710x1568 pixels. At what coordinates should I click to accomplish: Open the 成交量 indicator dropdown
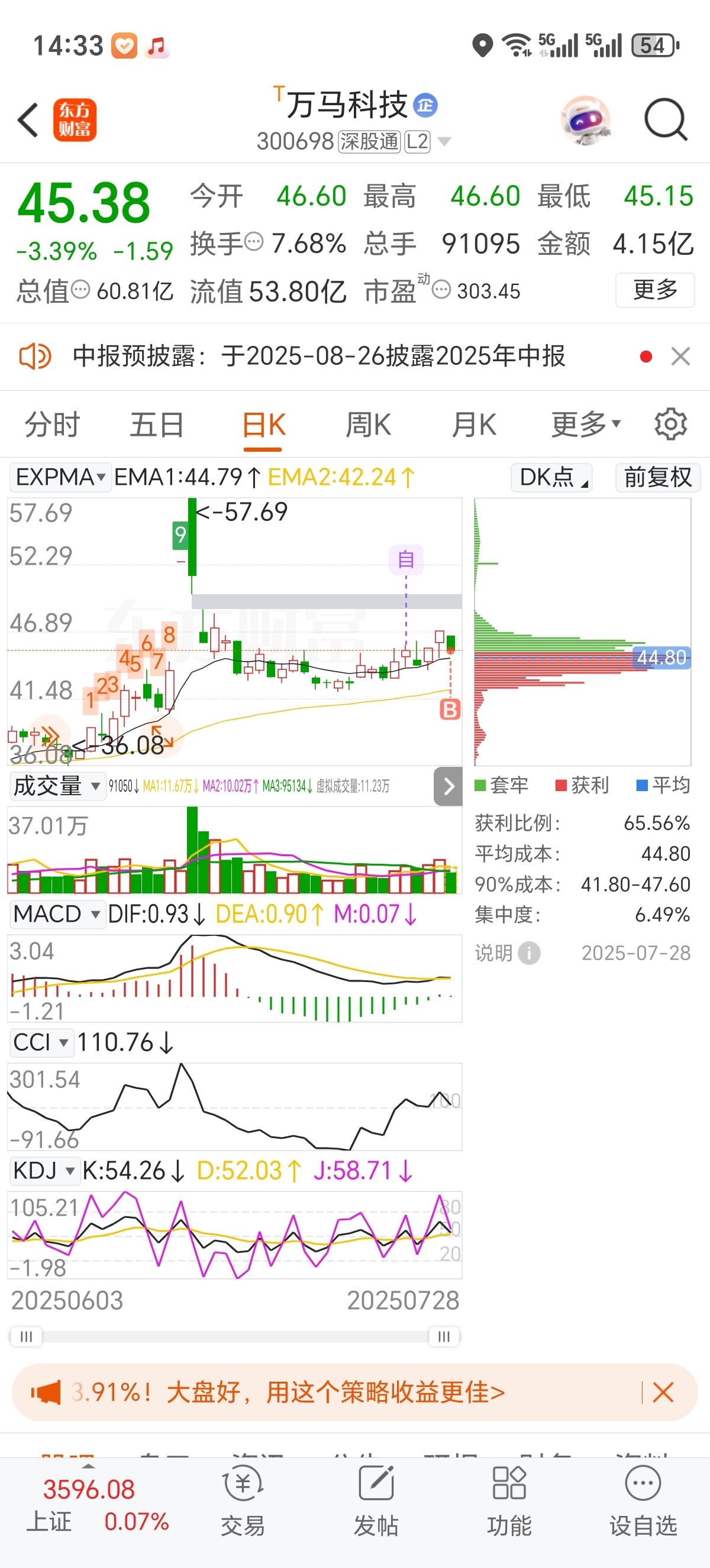coord(56,786)
